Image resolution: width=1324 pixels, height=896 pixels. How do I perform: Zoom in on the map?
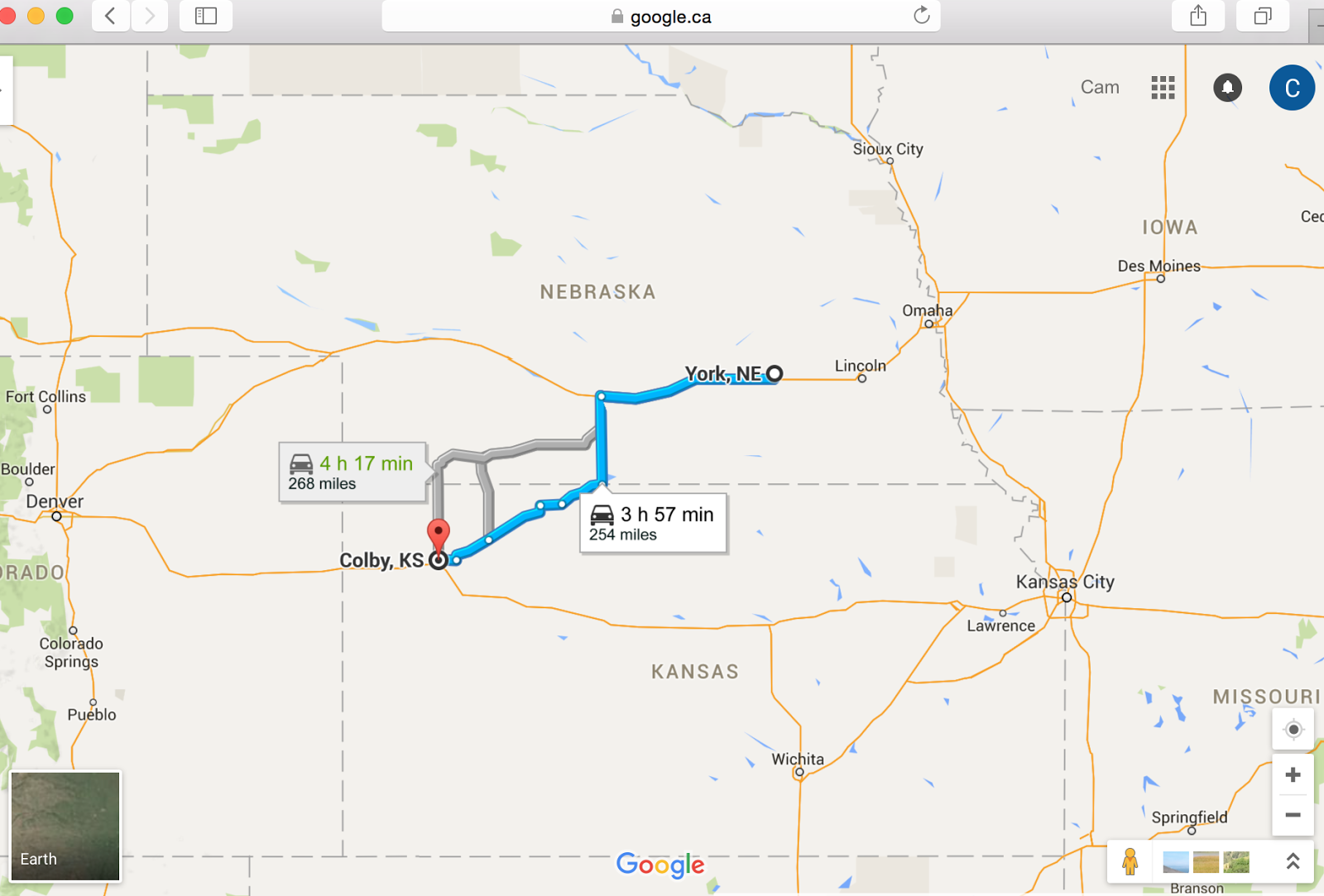[1293, 774]
